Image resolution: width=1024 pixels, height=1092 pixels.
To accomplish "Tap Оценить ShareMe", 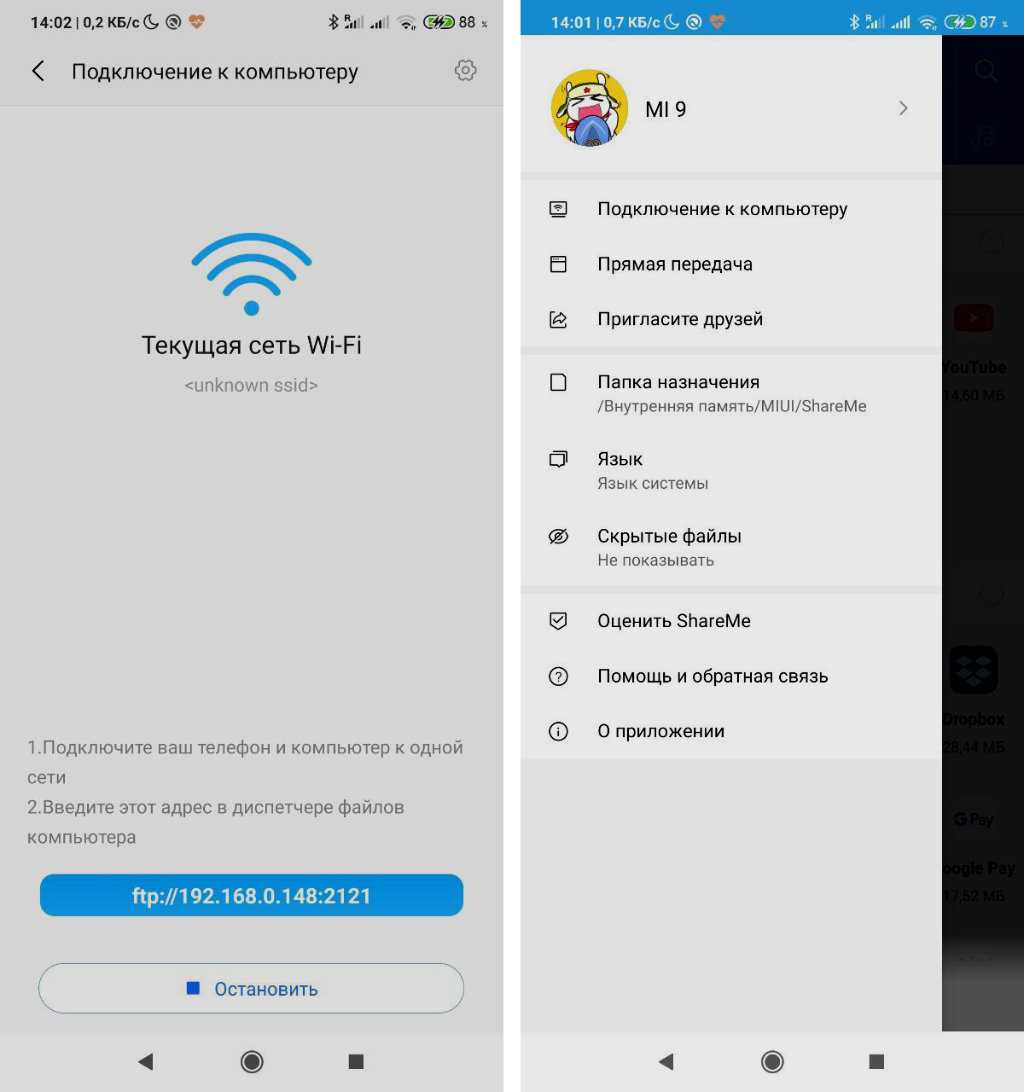I will coord(673,621).
